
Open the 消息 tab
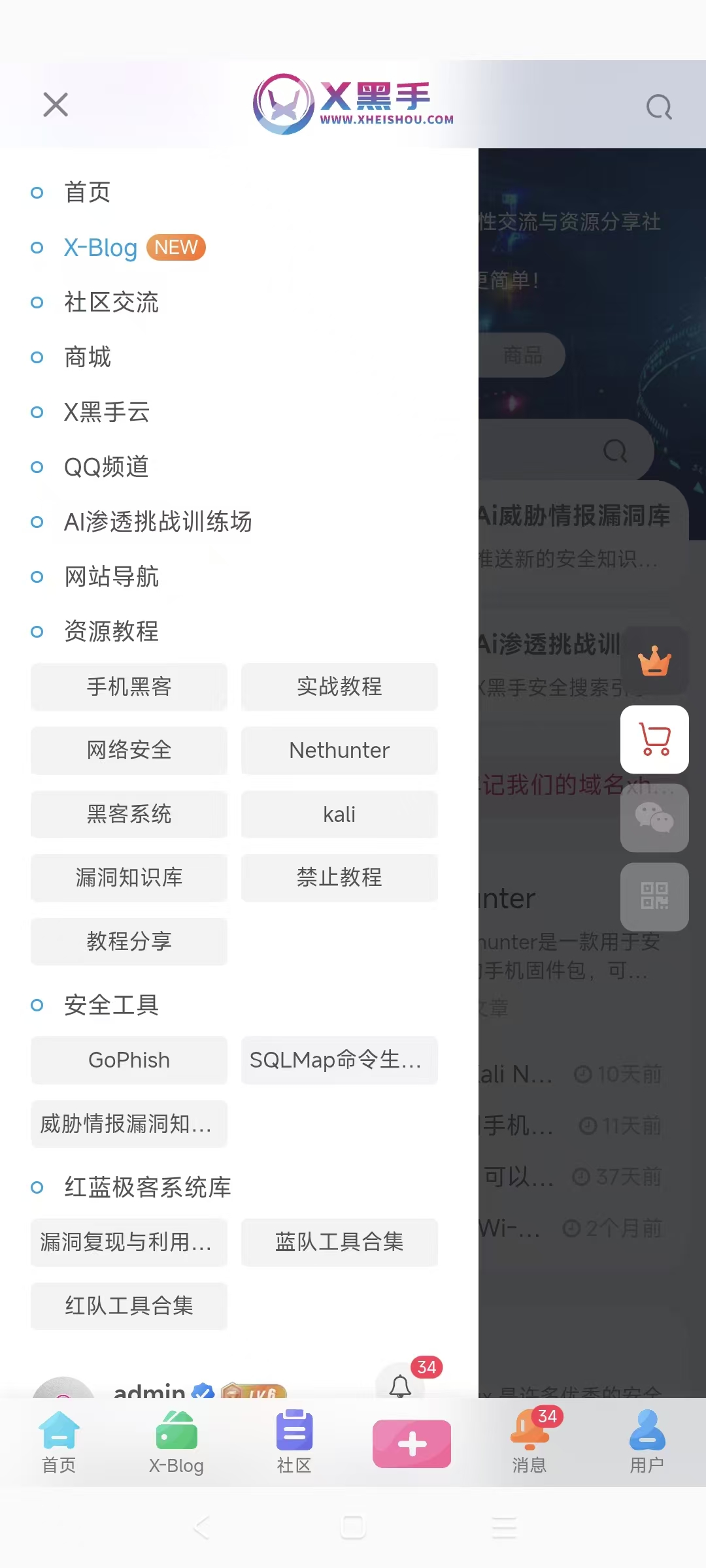click(529, 1443)
